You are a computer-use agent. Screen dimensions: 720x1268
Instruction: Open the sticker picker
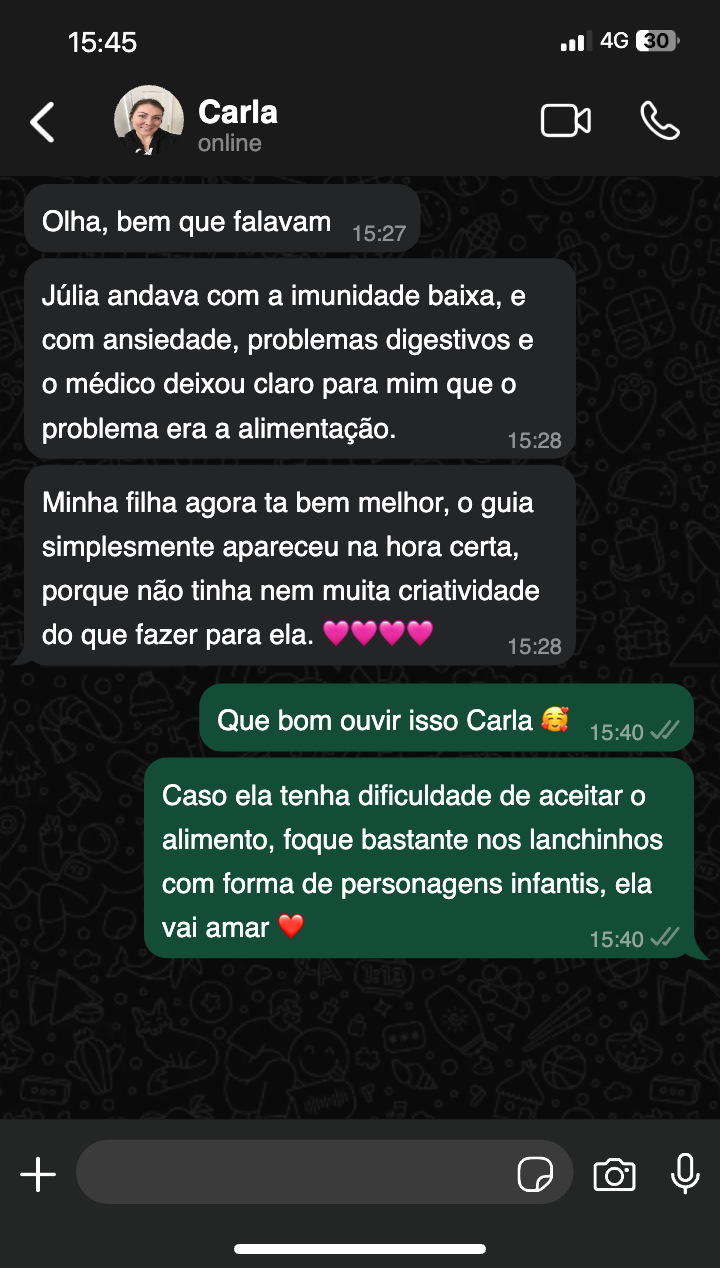(x=537, y=1172)
